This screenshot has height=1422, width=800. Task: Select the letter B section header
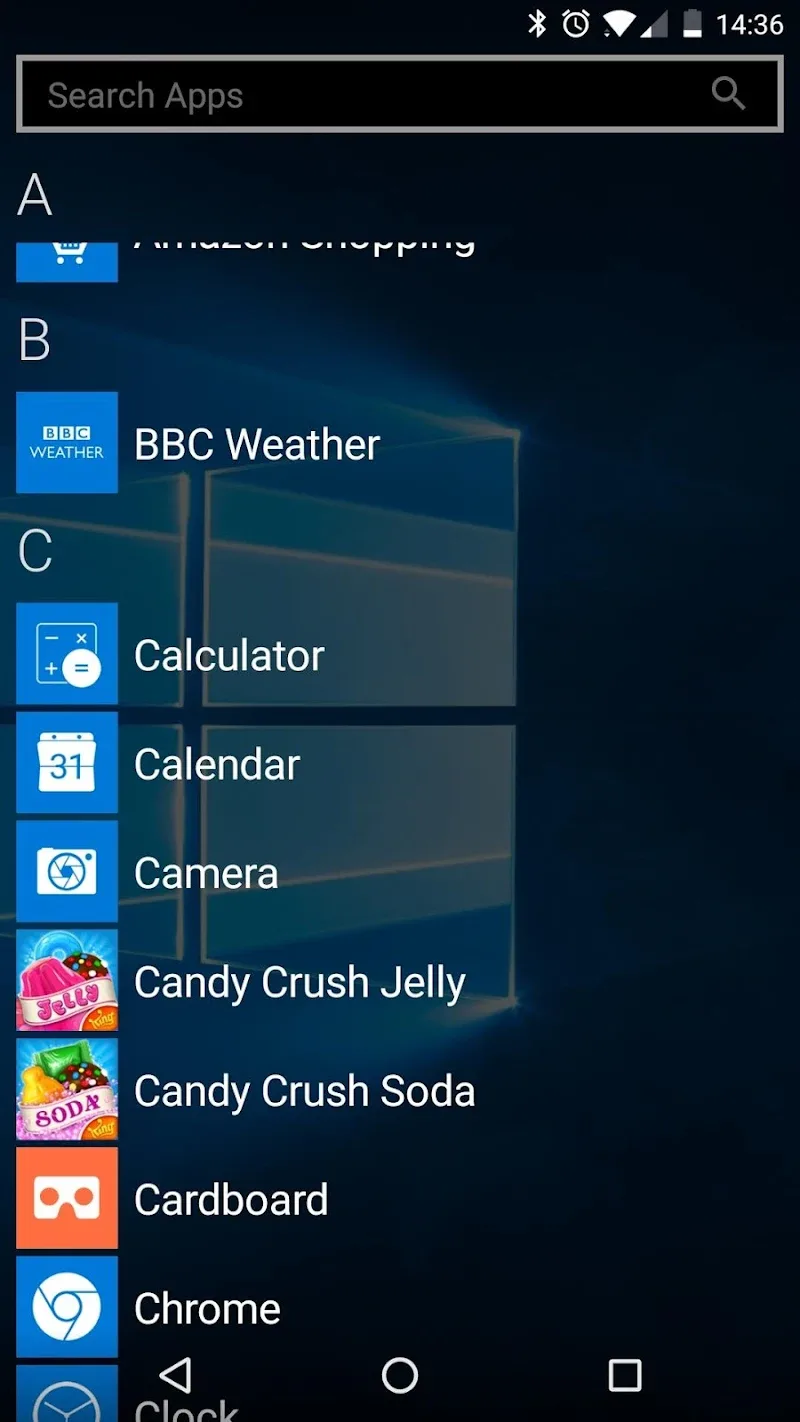click(x=35, y=340)
